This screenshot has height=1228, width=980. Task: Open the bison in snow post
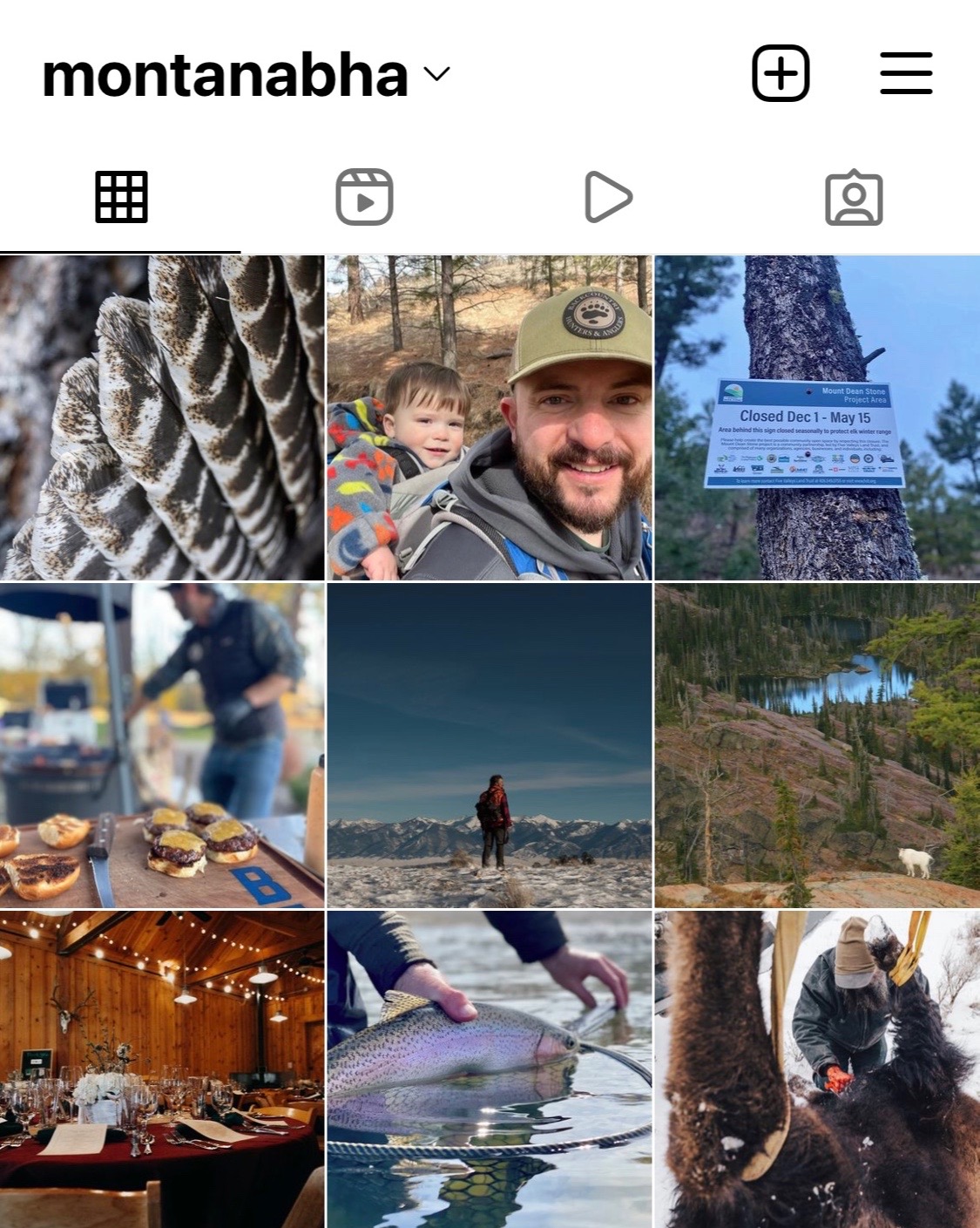click(817, 1069)
